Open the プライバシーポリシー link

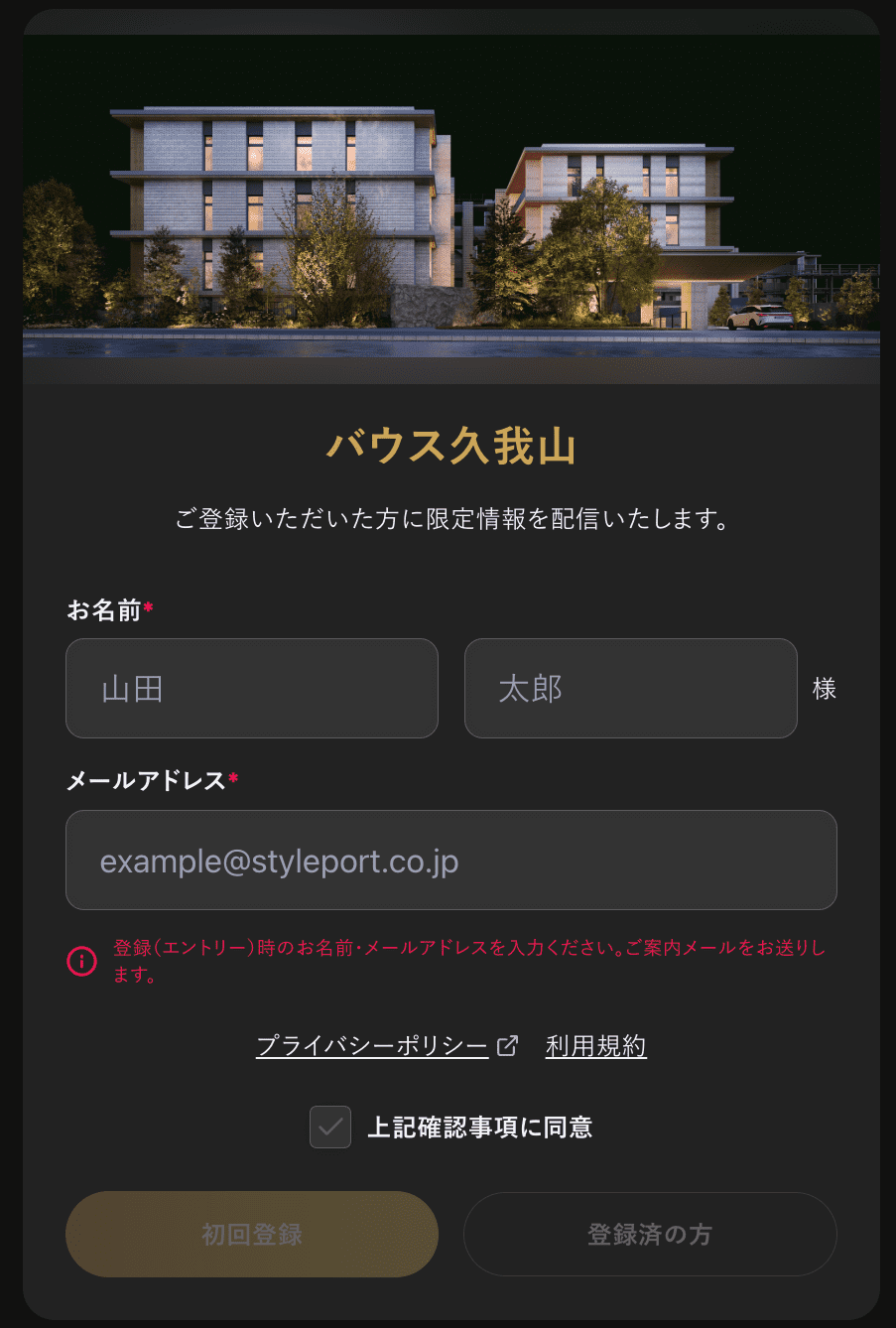tap(372, 1046)
